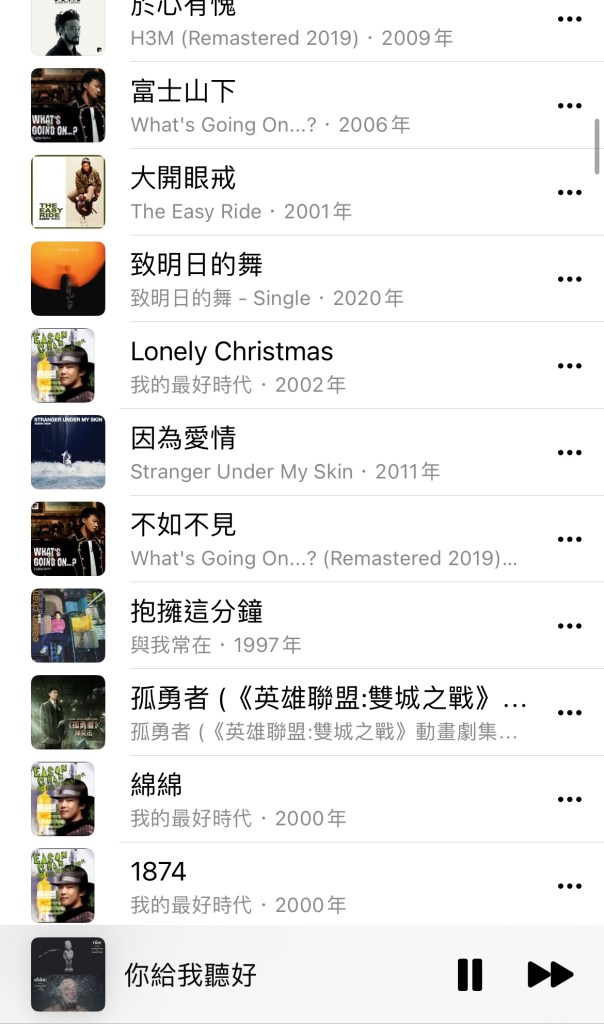Viewport: 604px width, 1024px height.
Task: Pause the currently playing song
Action: coord(469,974)
